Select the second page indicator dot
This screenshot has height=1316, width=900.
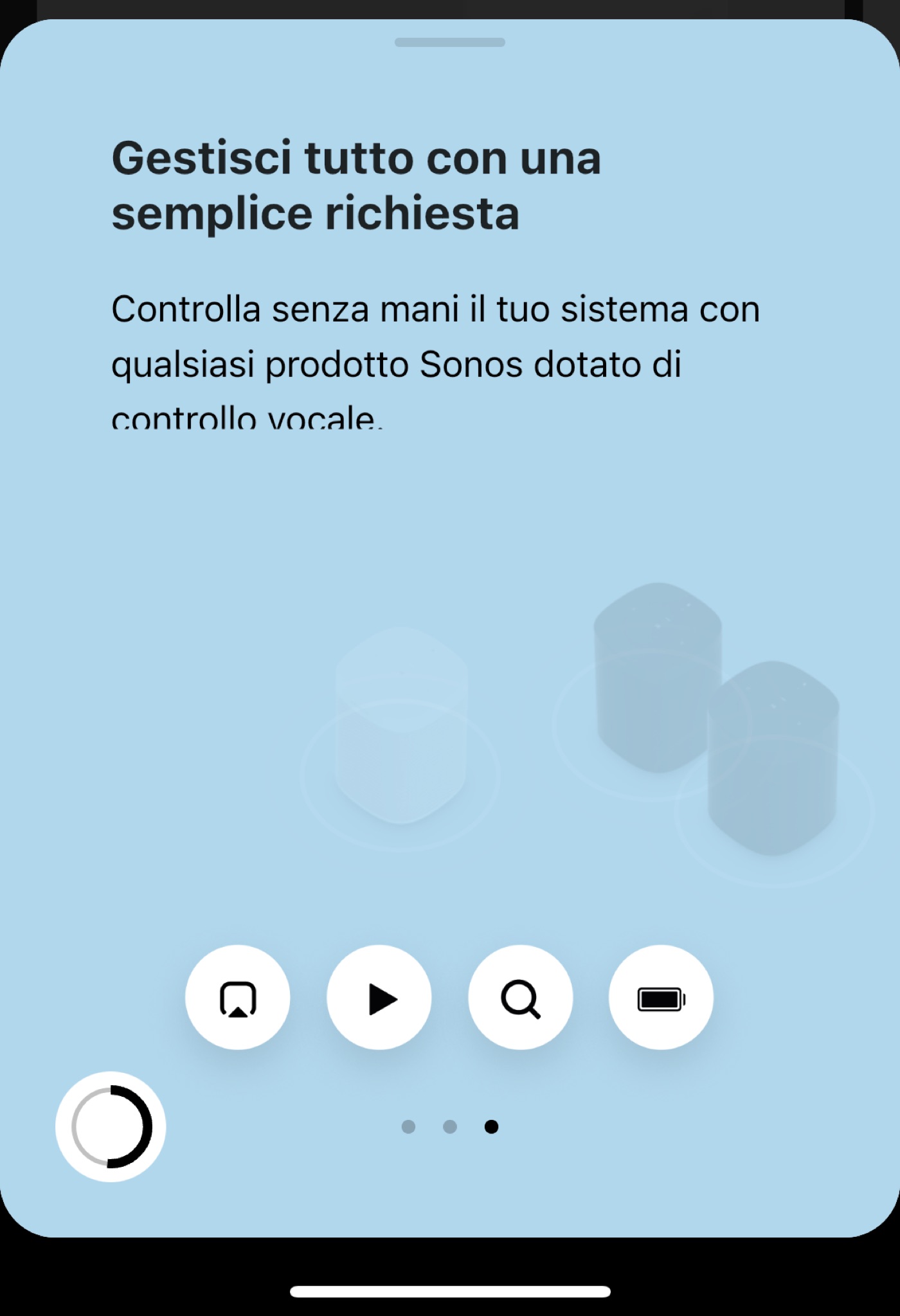pos(450,1126)
